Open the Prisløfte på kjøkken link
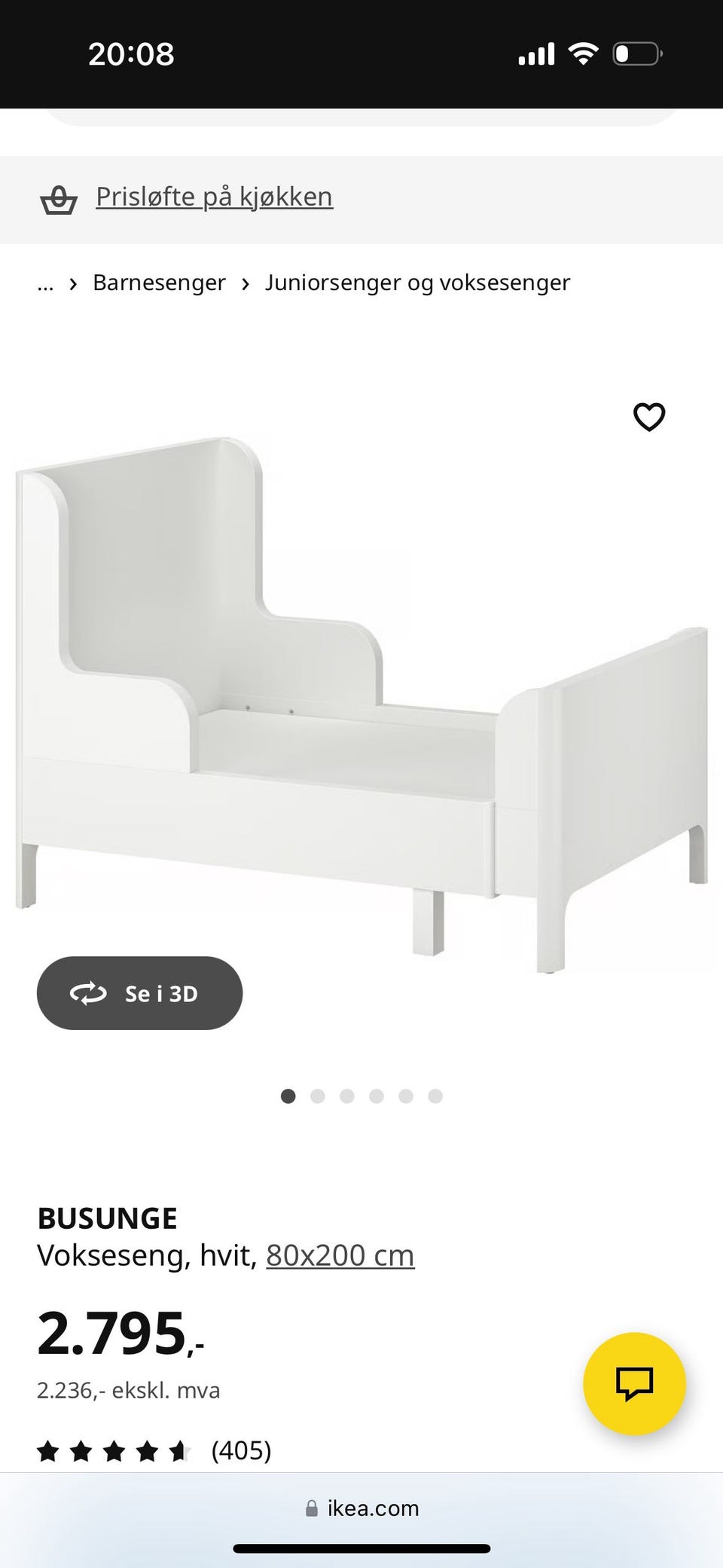 point(214,197)
